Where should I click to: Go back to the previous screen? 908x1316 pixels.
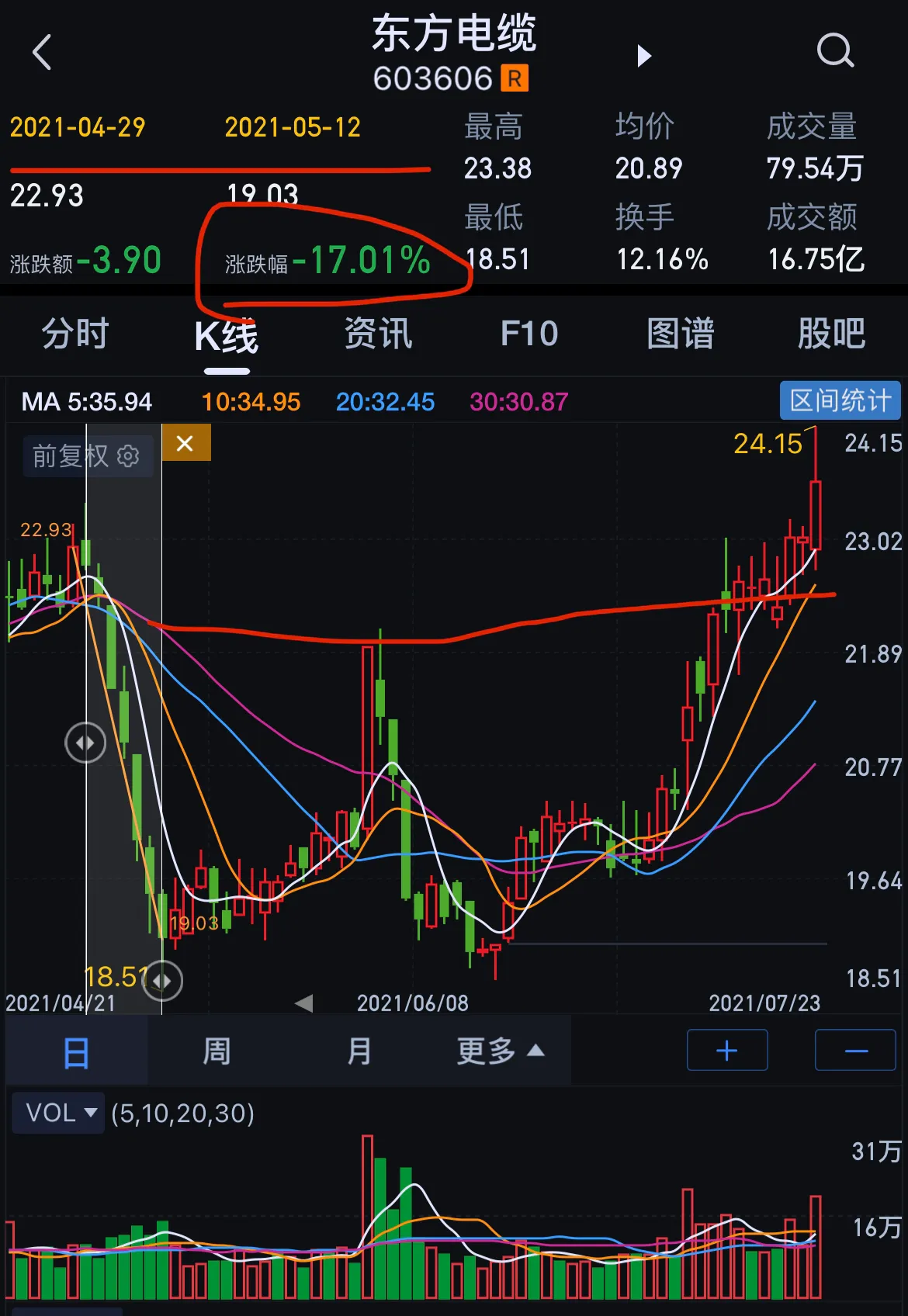tap(43, 53)
